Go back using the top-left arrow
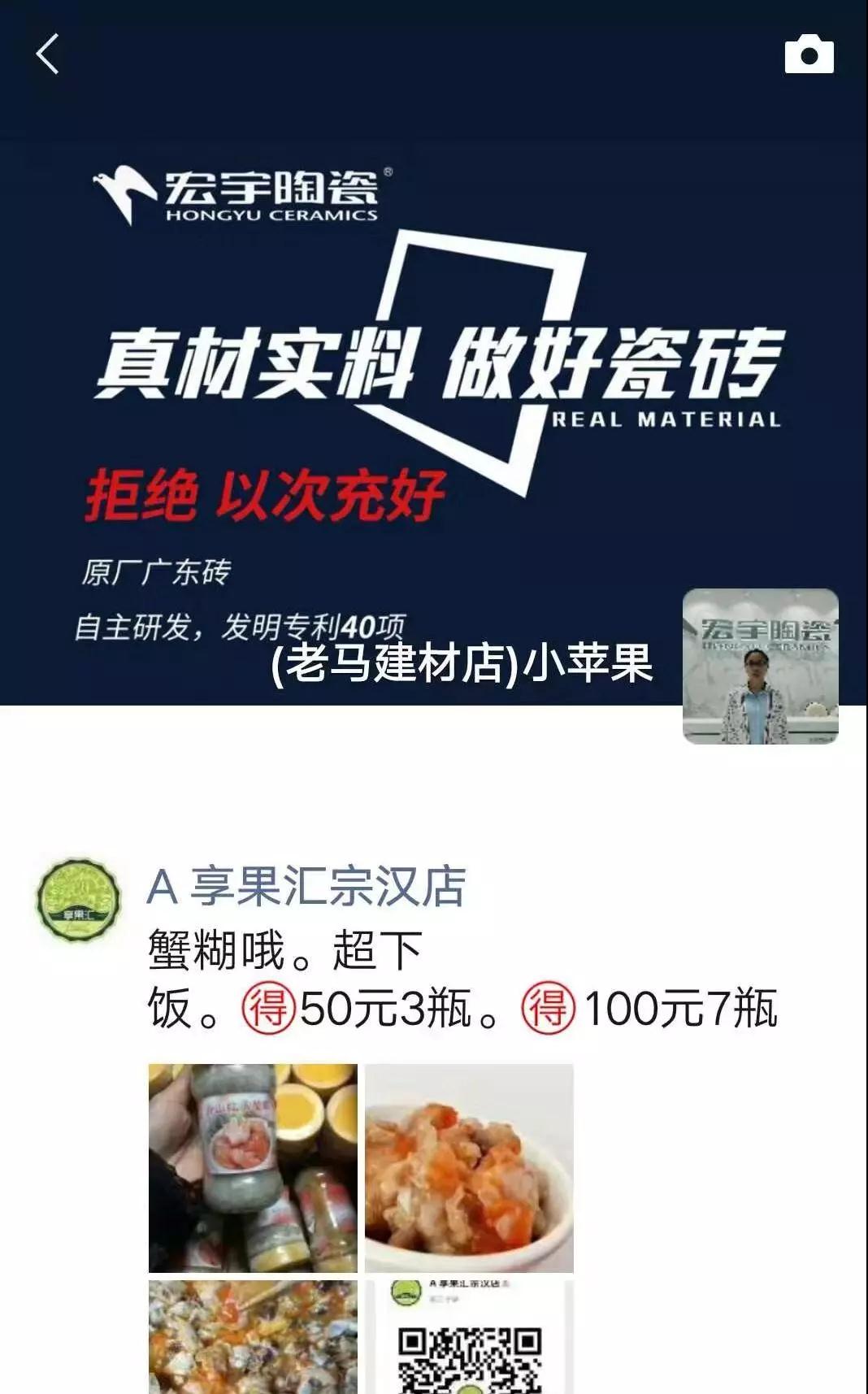Image resolution: width=868 pixels, height=1394 pixels. tap(48, 54)
